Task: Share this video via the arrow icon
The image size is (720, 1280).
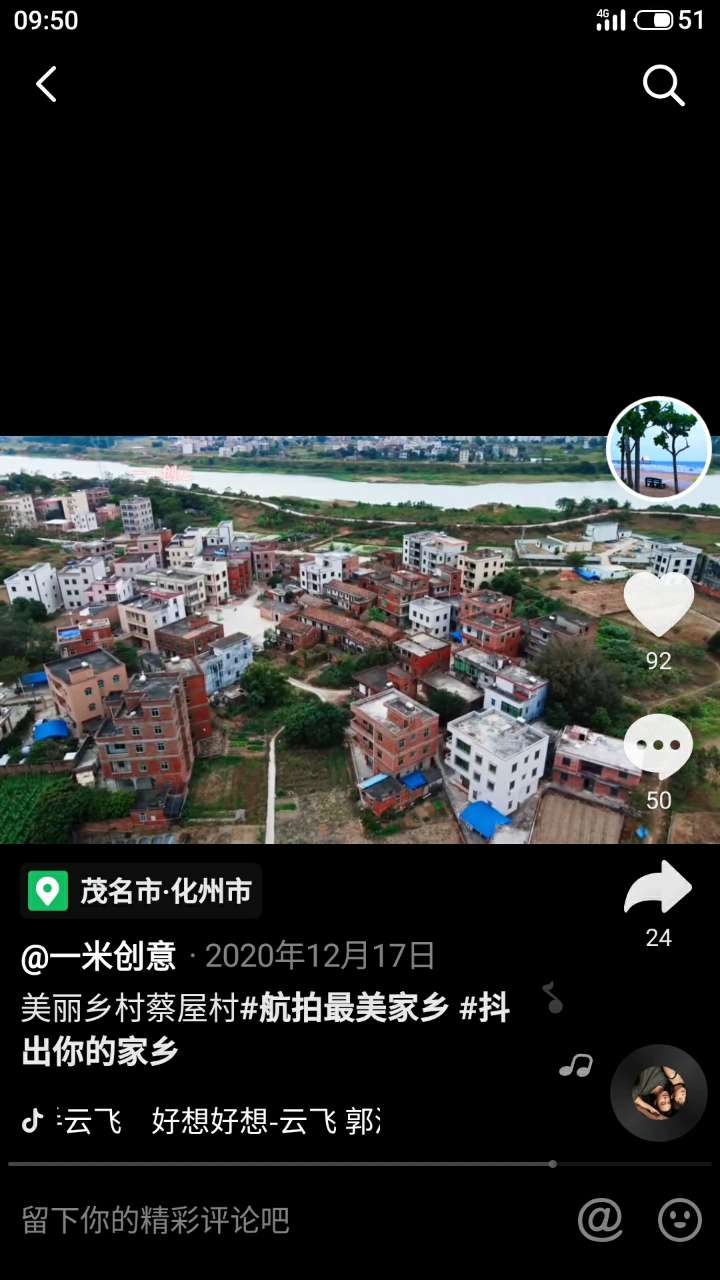Action: [658, 888]
